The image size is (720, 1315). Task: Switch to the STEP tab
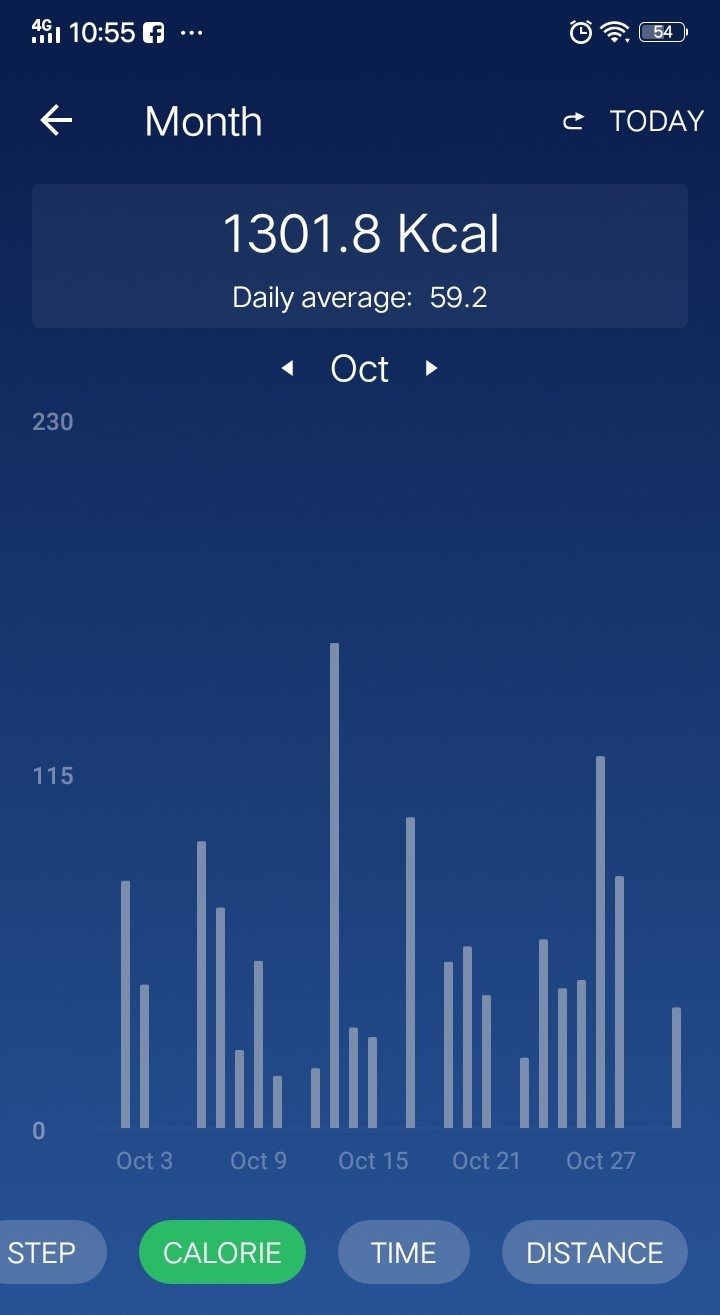point(45,1252)
